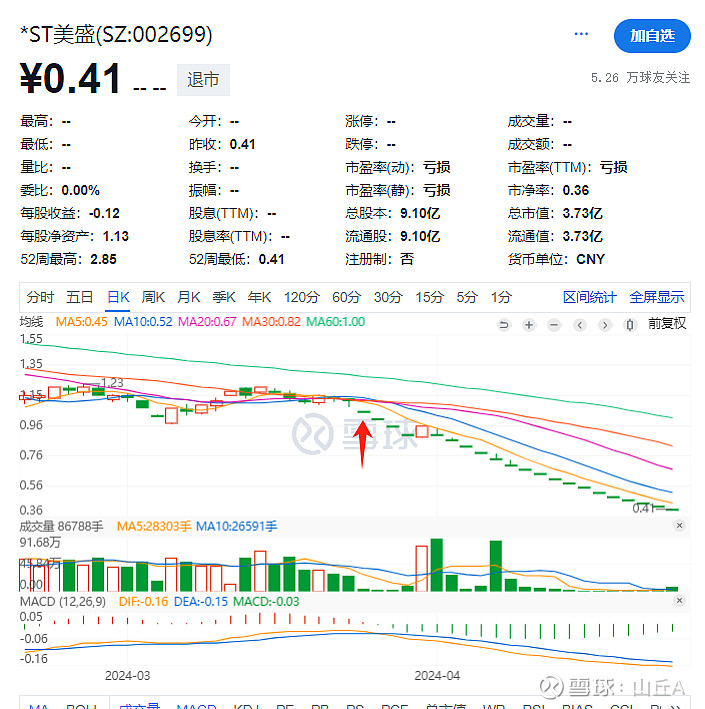Switch to the 年K yearly chart
The height and width of the screenshot is (709, 705).
[260, 297]
